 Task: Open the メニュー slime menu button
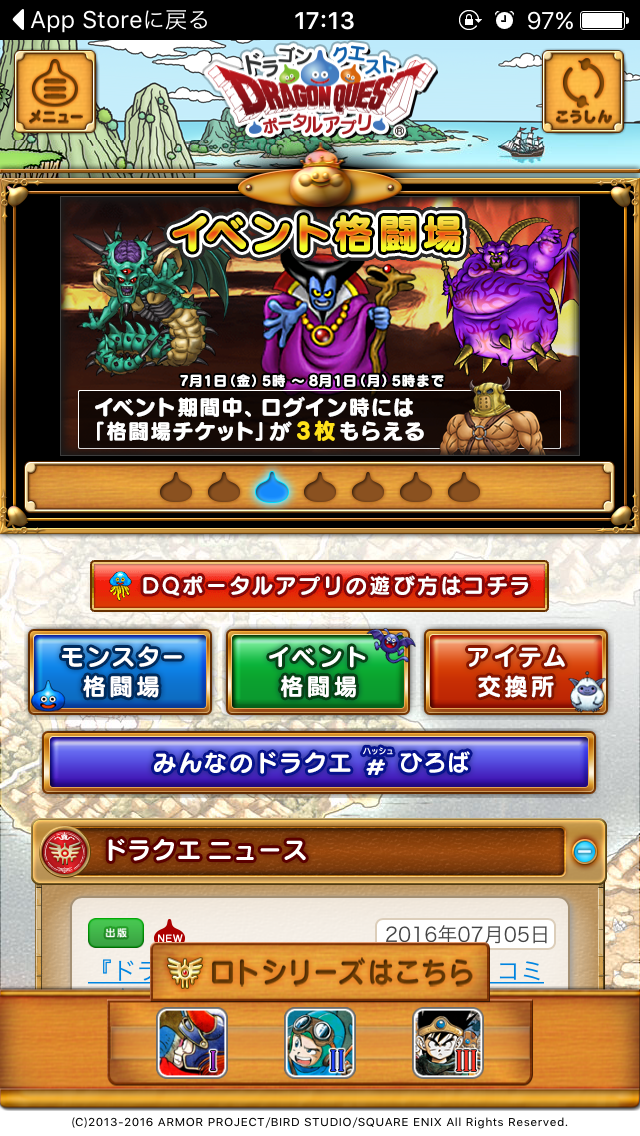click(55, 92)
